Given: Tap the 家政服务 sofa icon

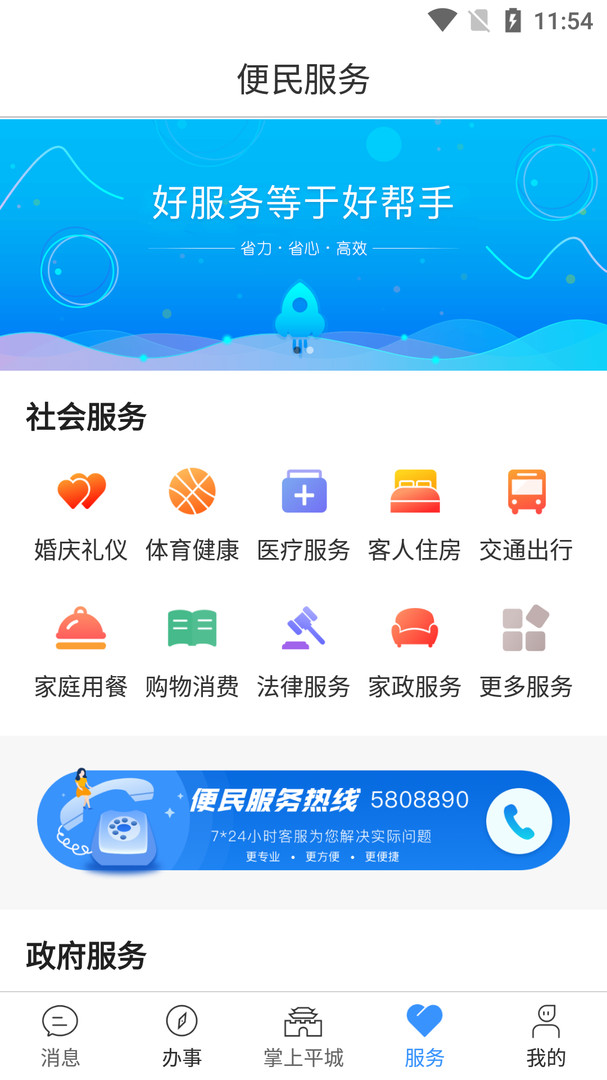Looking at the screenshot, I should coord(415,629).
